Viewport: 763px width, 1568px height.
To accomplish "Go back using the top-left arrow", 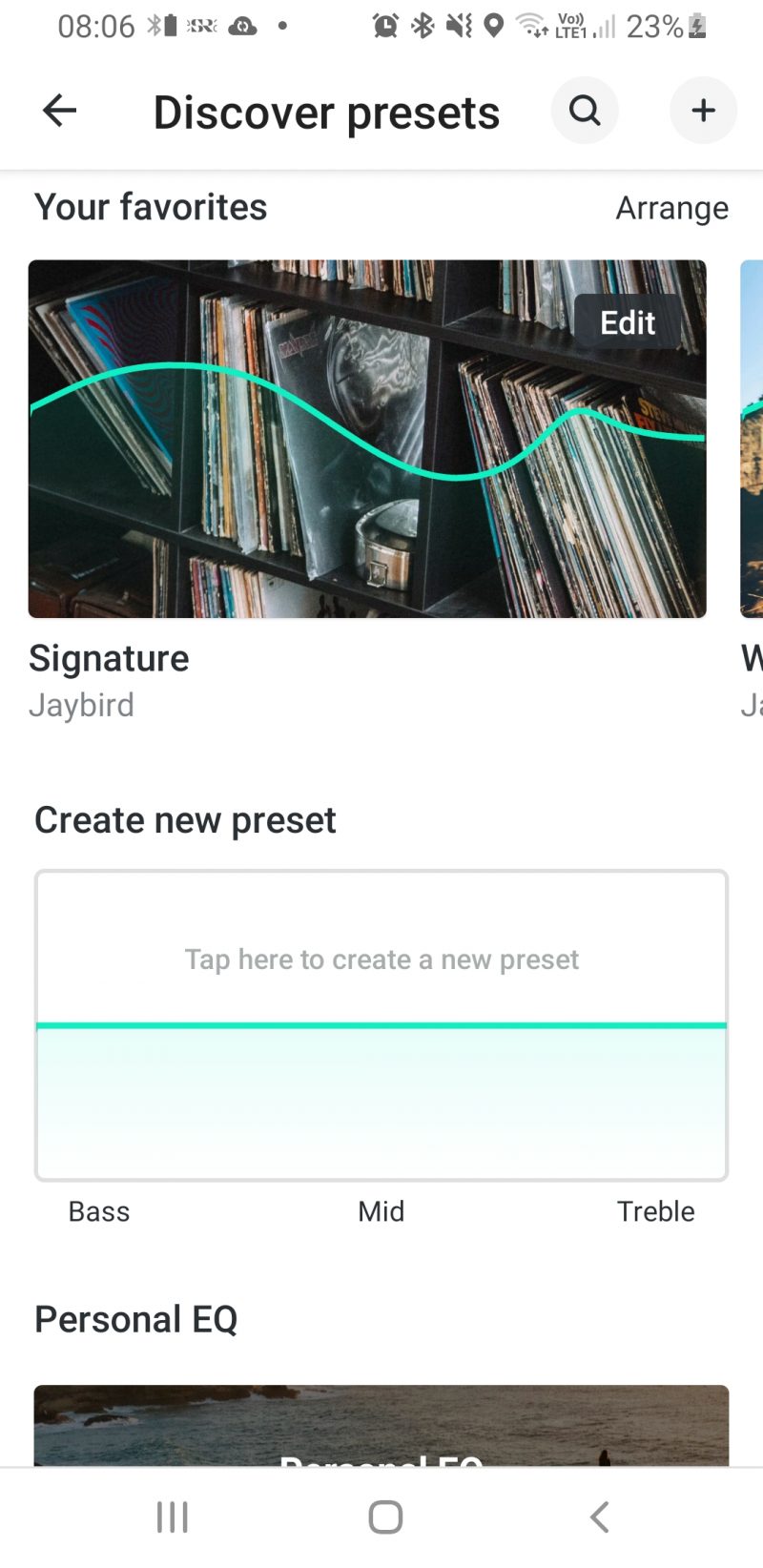I will (59, 111).
